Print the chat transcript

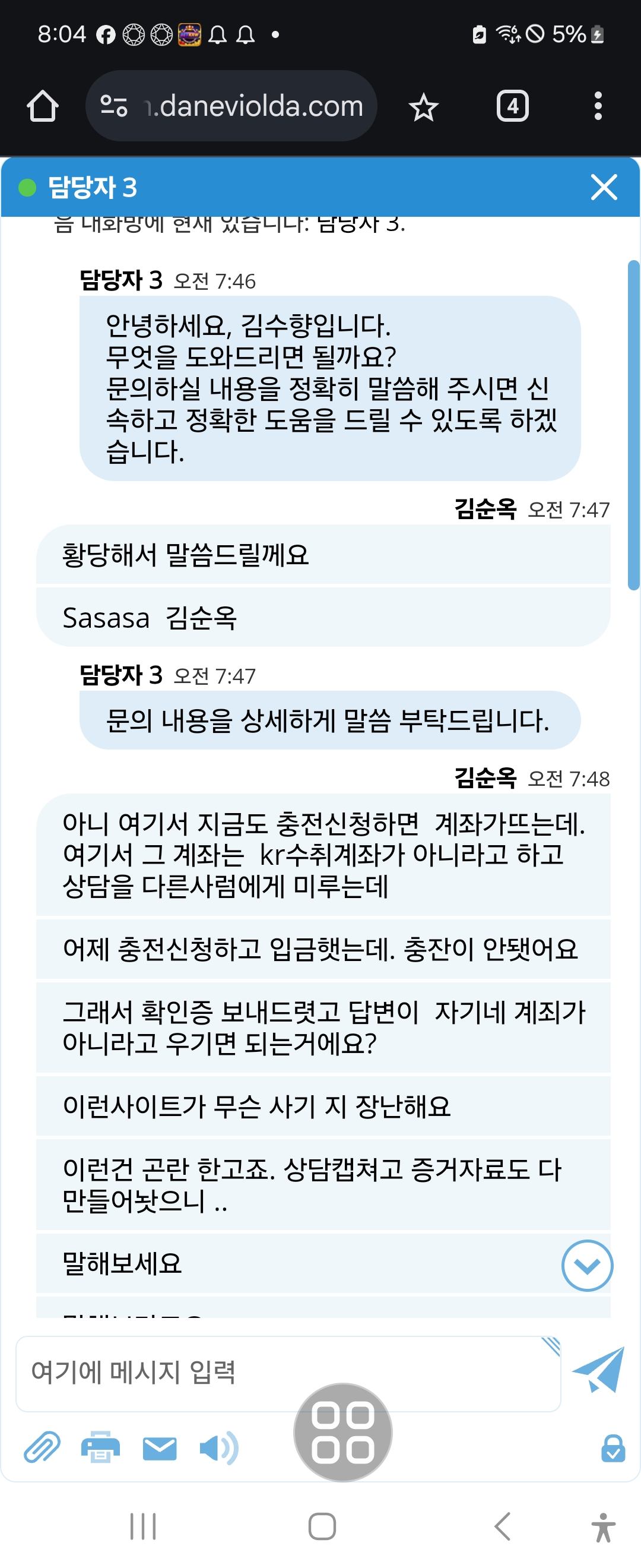(100, 1447)
